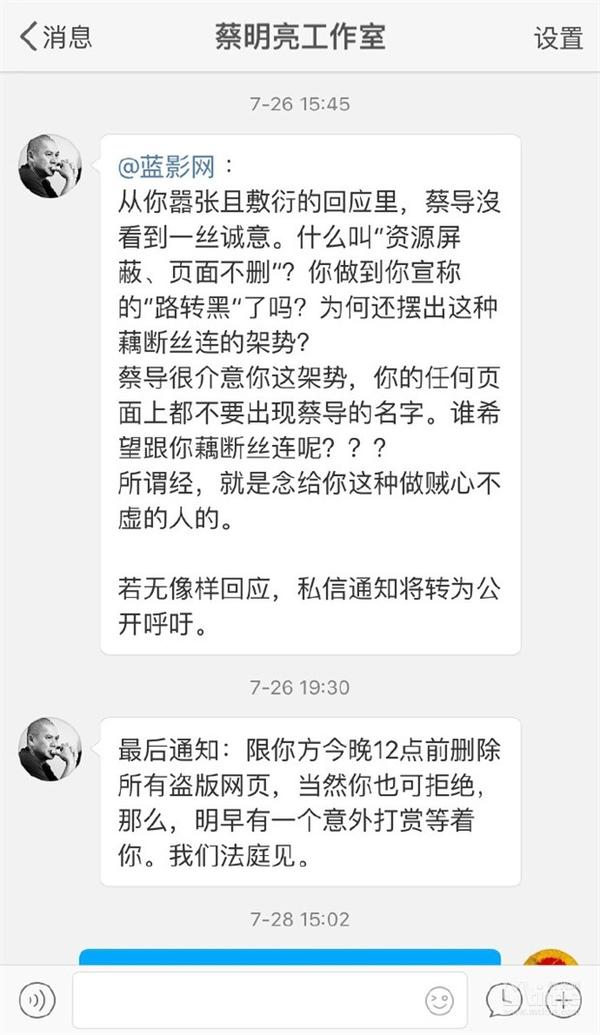
Task: Open the quick reply bubble icon
Action: (x=504, y=999)
